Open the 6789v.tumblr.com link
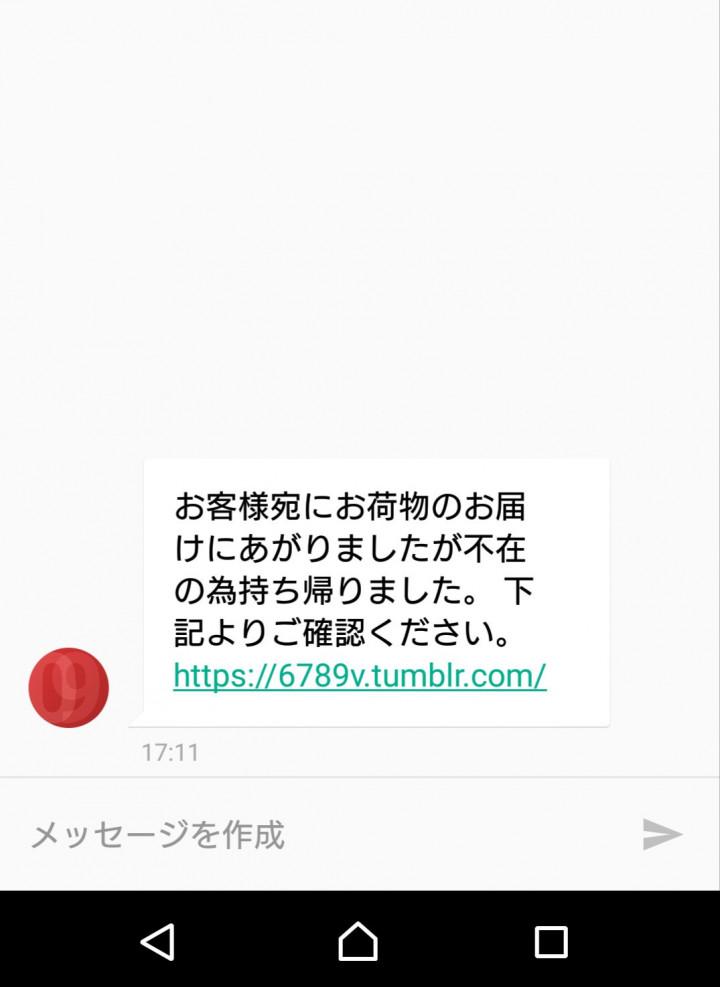Screen dimensions: 720x987 [x=359, y=676]
